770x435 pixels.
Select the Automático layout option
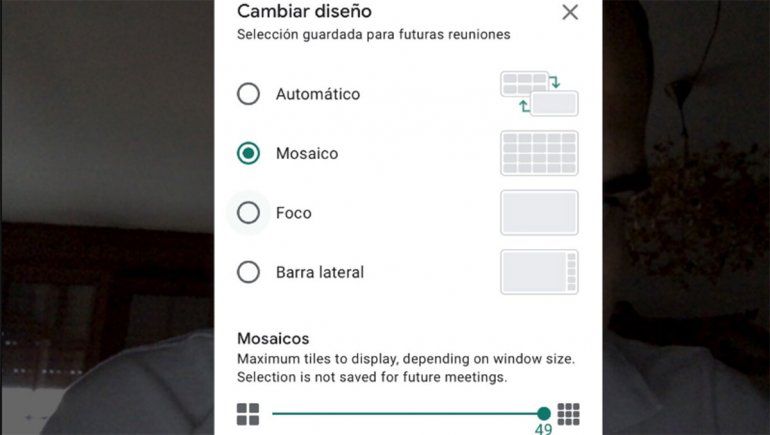tap(248, 94)
